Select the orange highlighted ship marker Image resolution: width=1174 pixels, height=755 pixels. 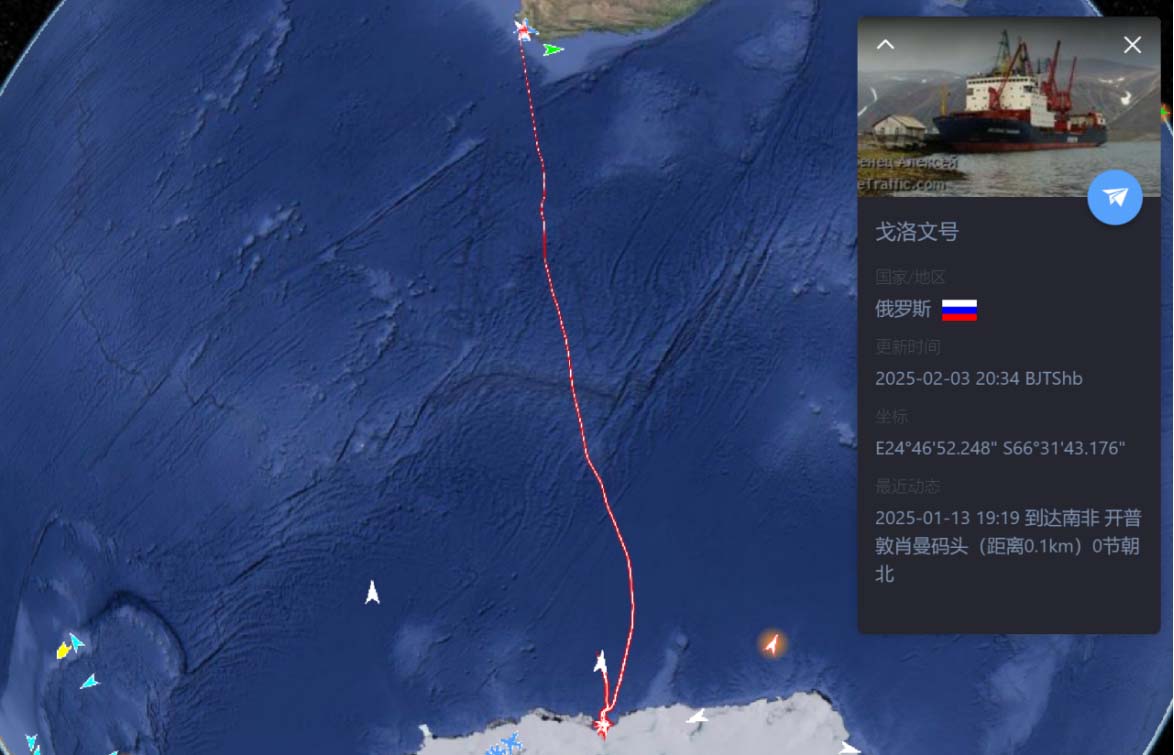771,644
